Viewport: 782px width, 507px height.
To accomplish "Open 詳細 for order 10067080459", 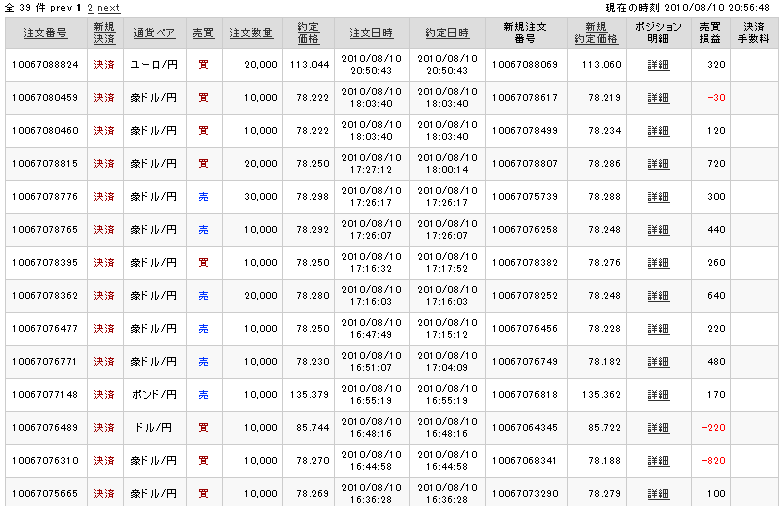I will click(658, 98).
